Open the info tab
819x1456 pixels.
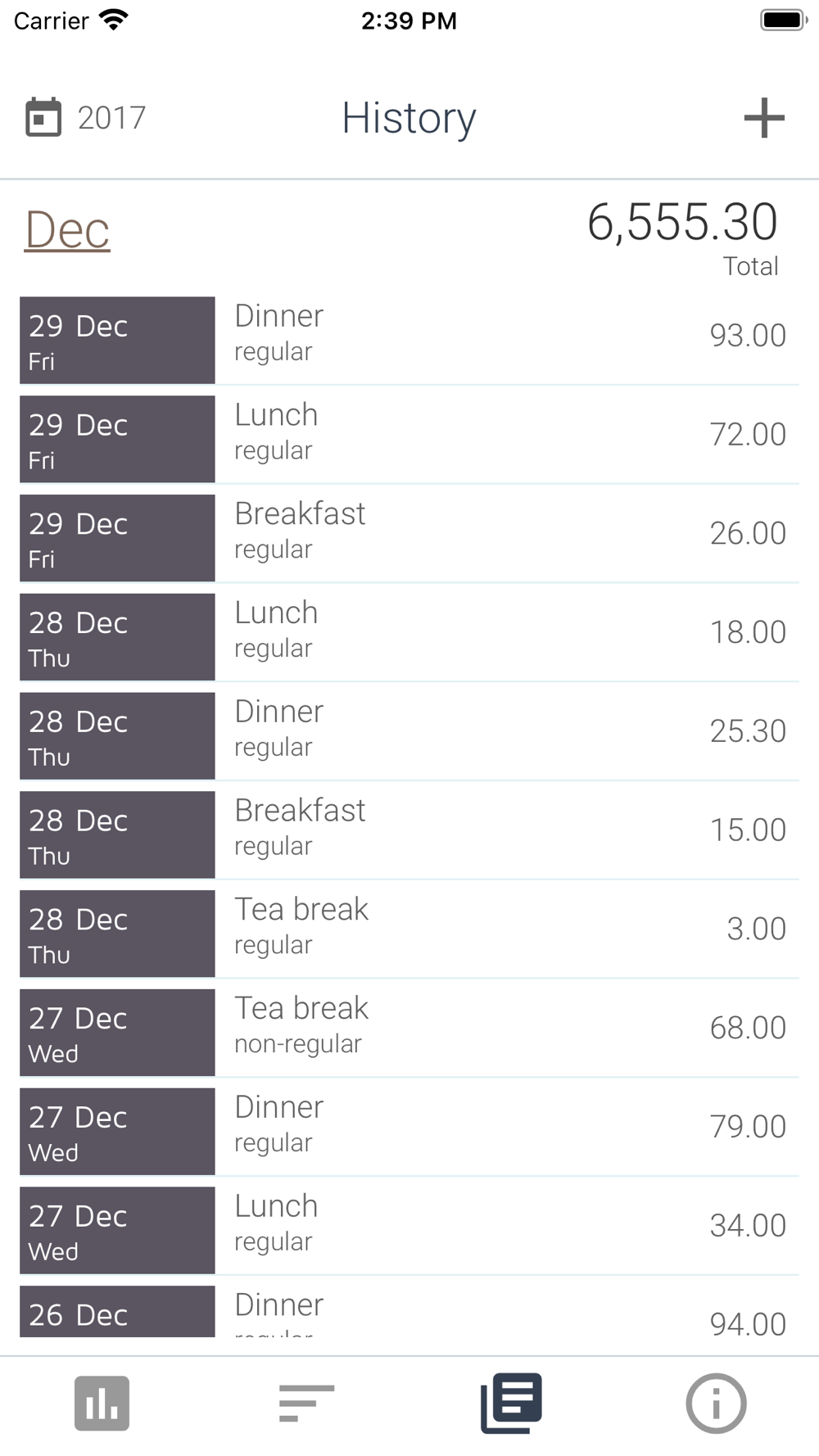(x=716, y=1404)
